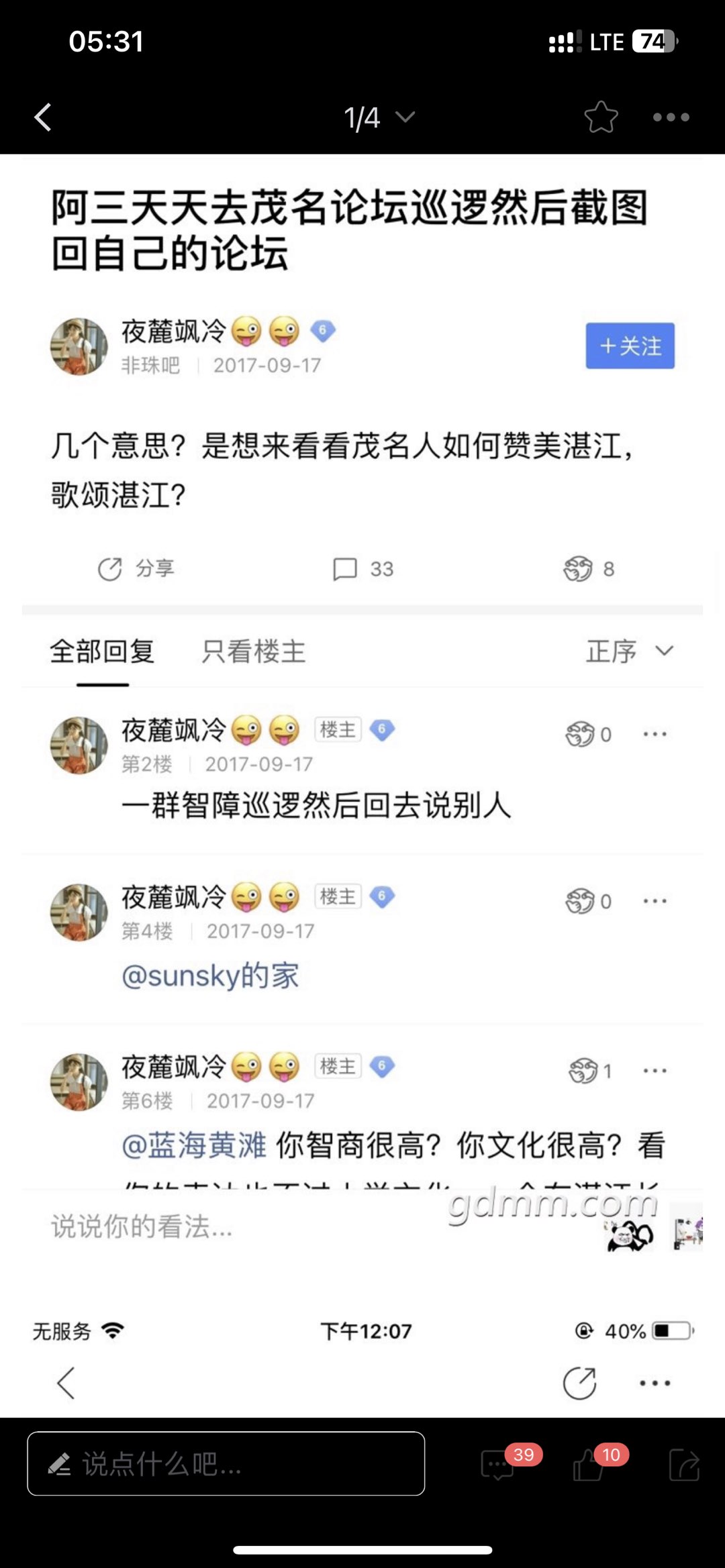Share the post via bottom share icon
The width and height of the screenshot is (725, 1568).
coord(685,1464)
